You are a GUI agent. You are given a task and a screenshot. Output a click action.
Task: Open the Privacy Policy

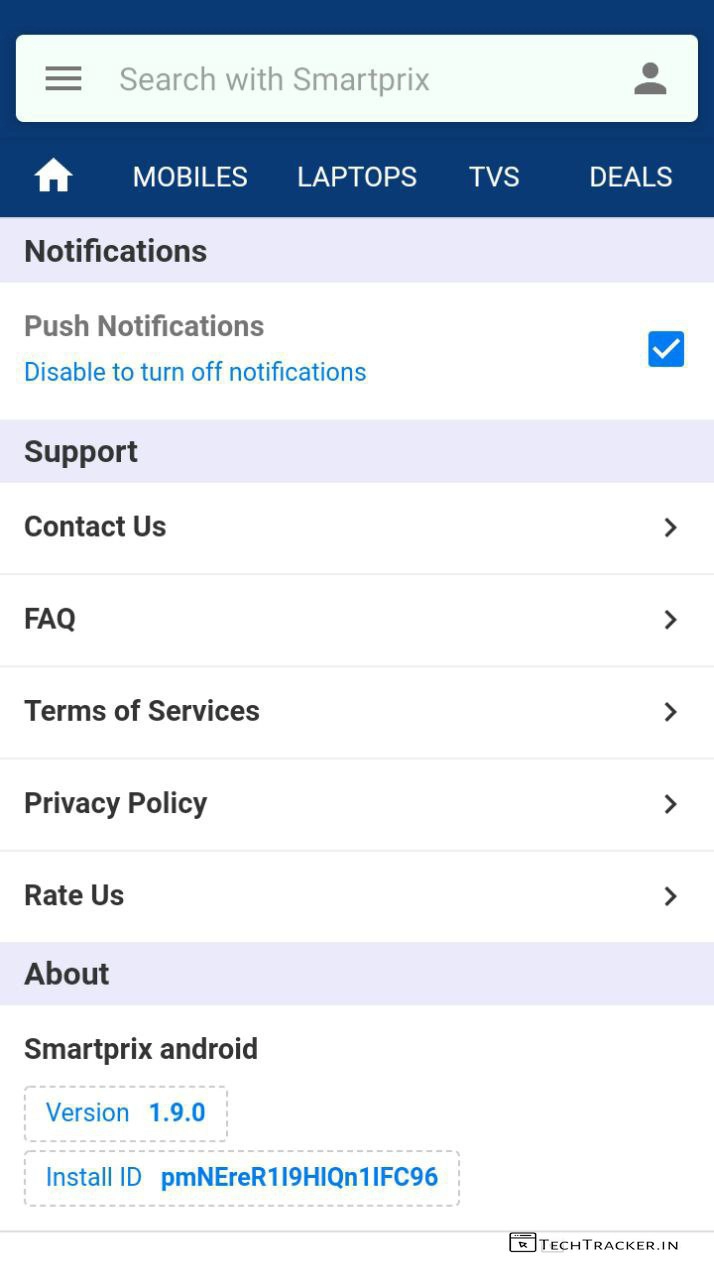click(x=356, y=803)
